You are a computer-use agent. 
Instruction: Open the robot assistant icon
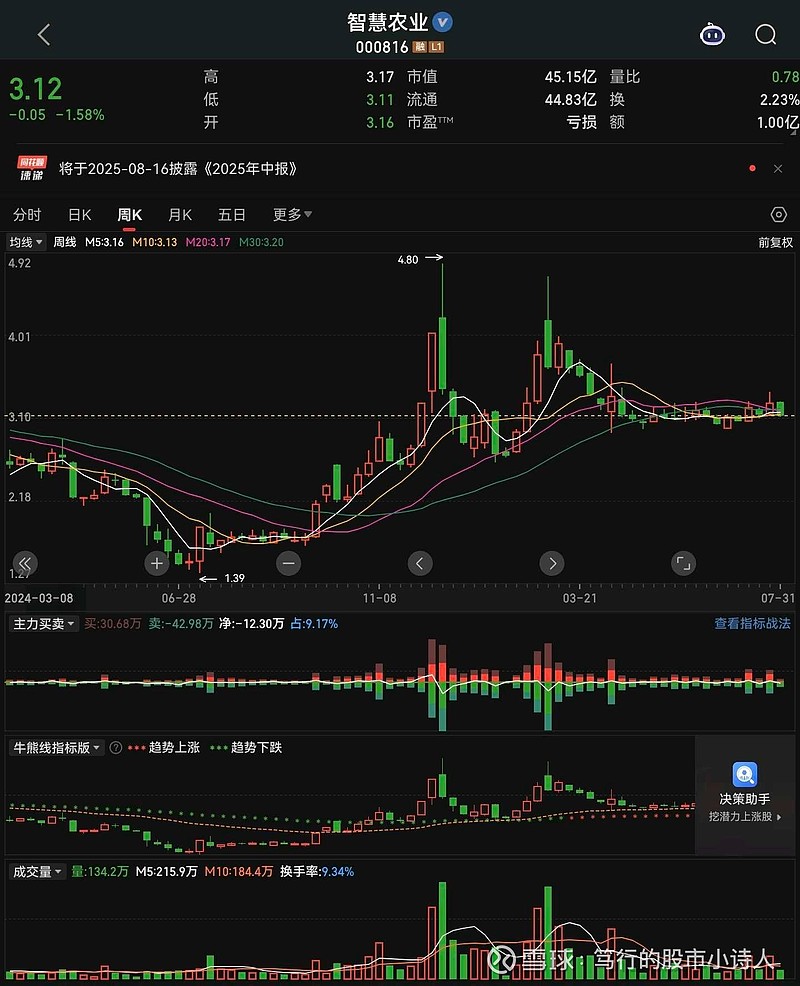tap(712, 35)
